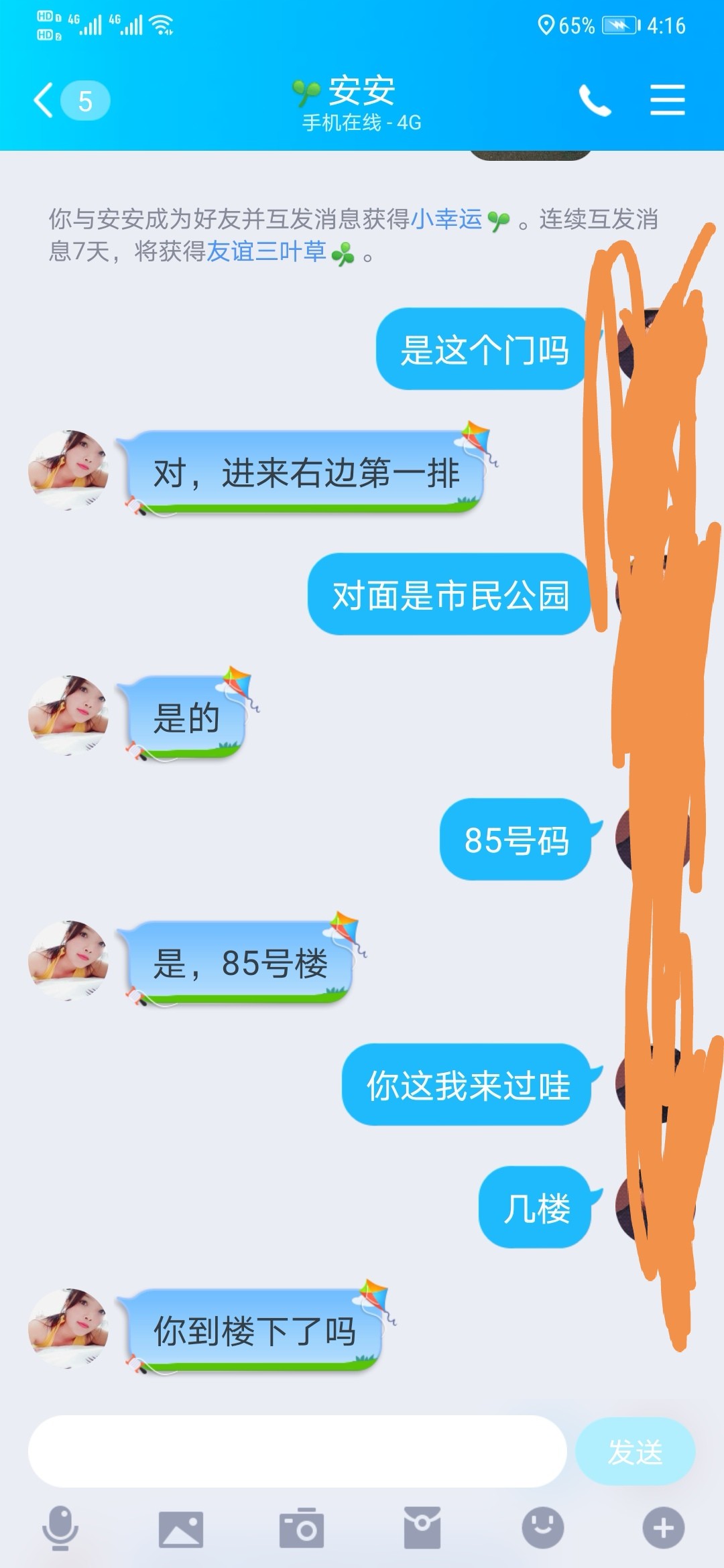Open the camera to take a photo
The height and width of the screenshot is (1568, 724).
click(x=302, y=1528)
